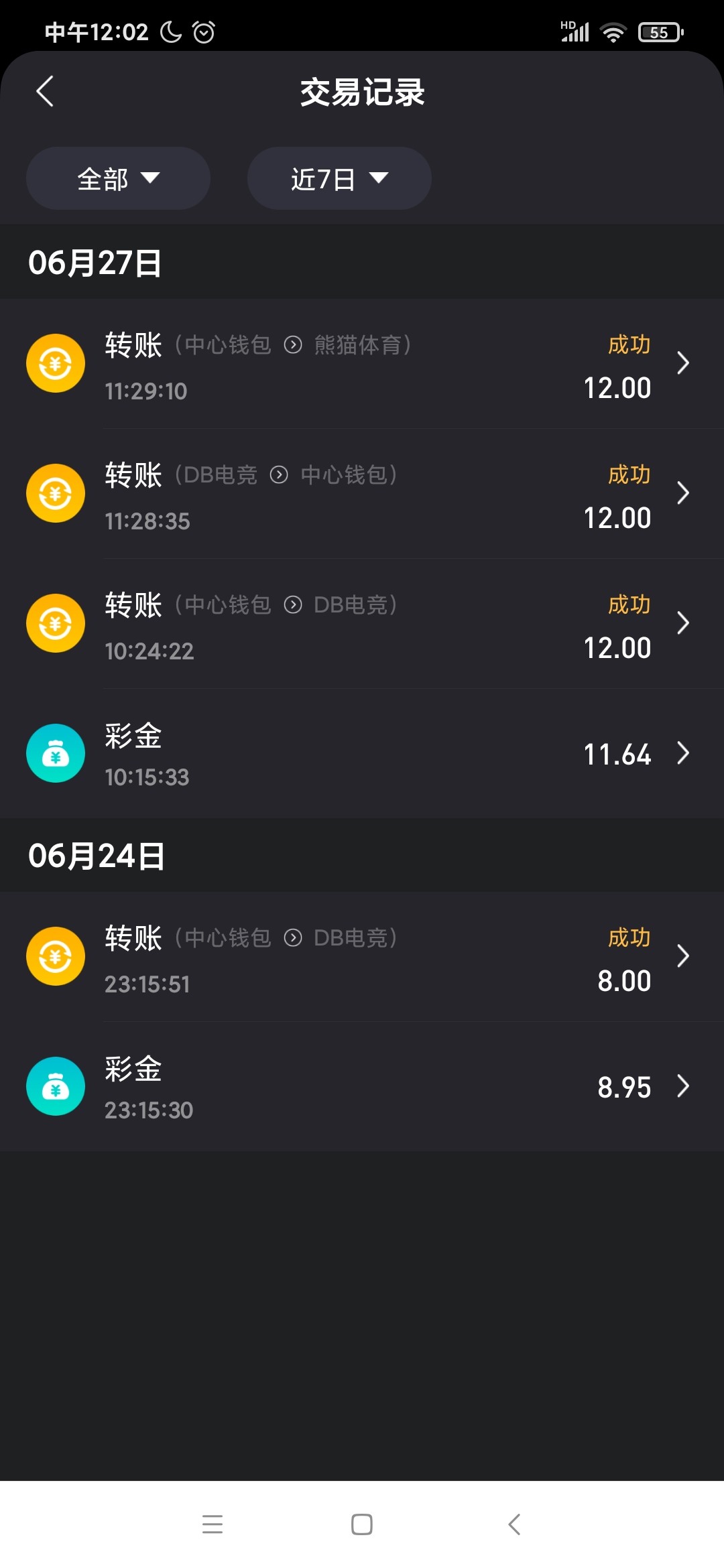View the 11:28:35 transfer from DB电竞

coord(362,494)
